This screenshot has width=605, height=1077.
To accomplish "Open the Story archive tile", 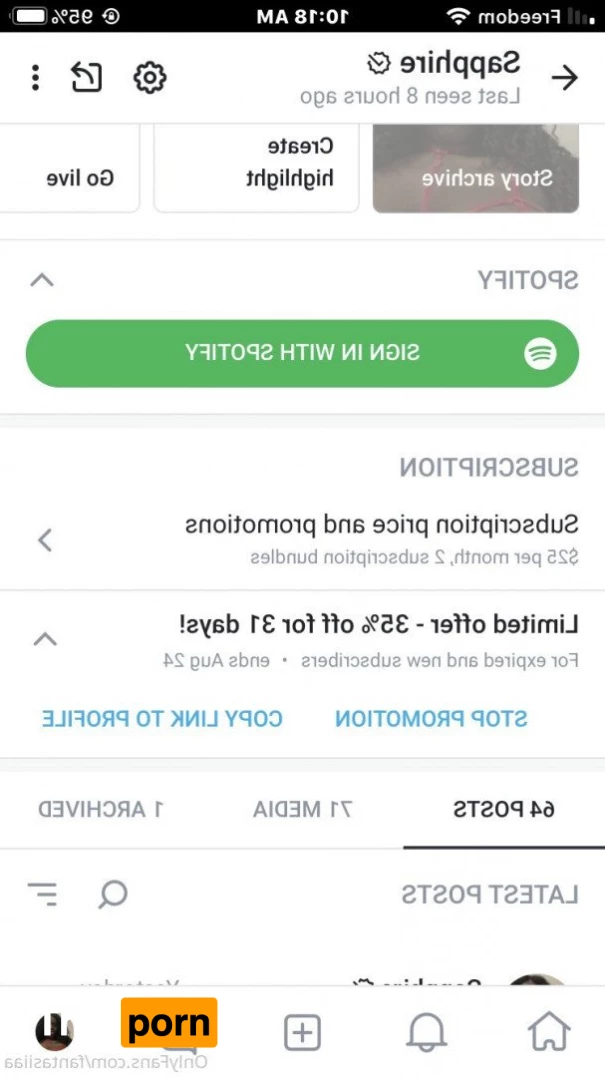I will [x=476, y=169].
